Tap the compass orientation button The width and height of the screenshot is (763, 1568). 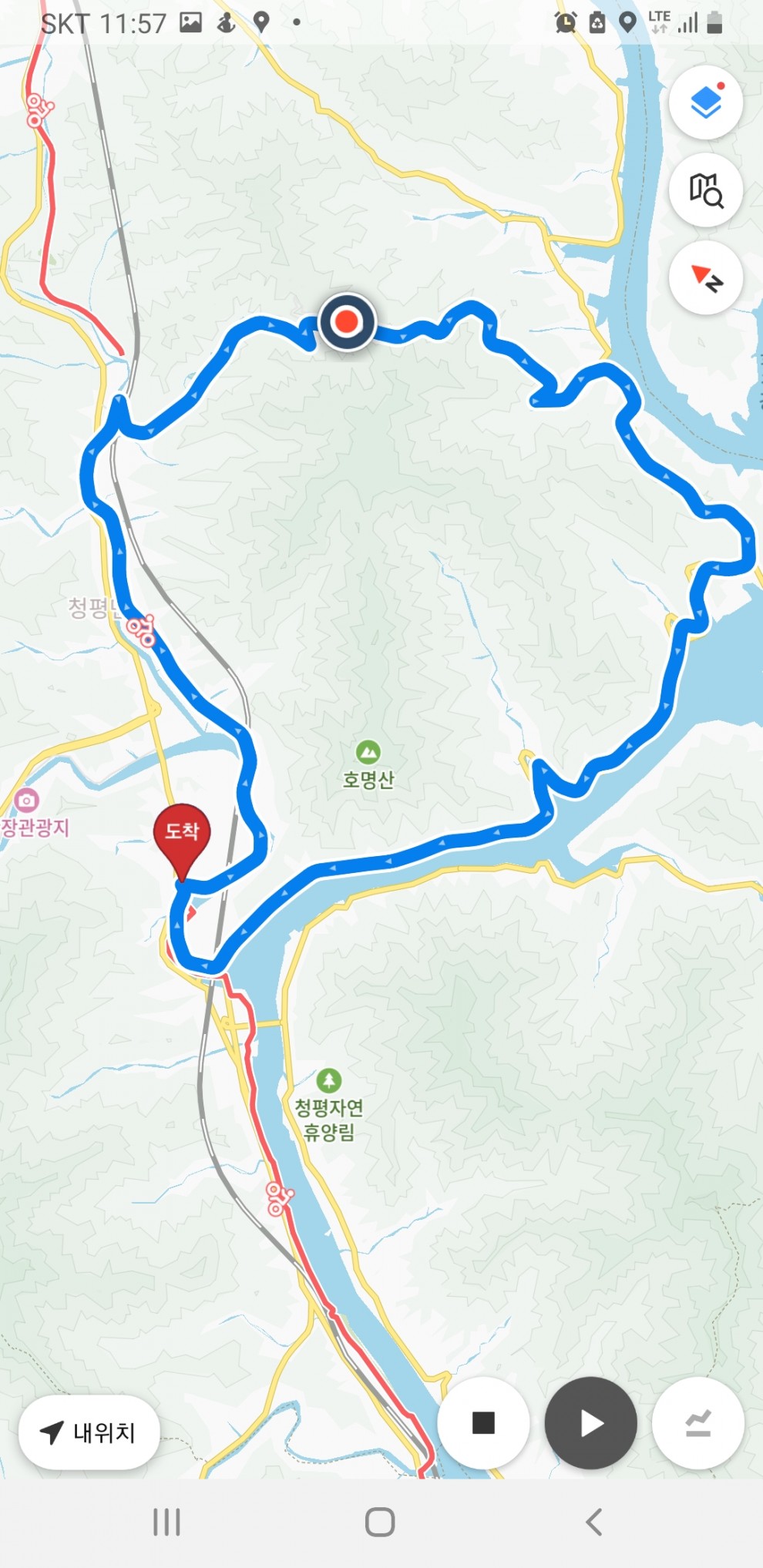(x=705, y=277)
